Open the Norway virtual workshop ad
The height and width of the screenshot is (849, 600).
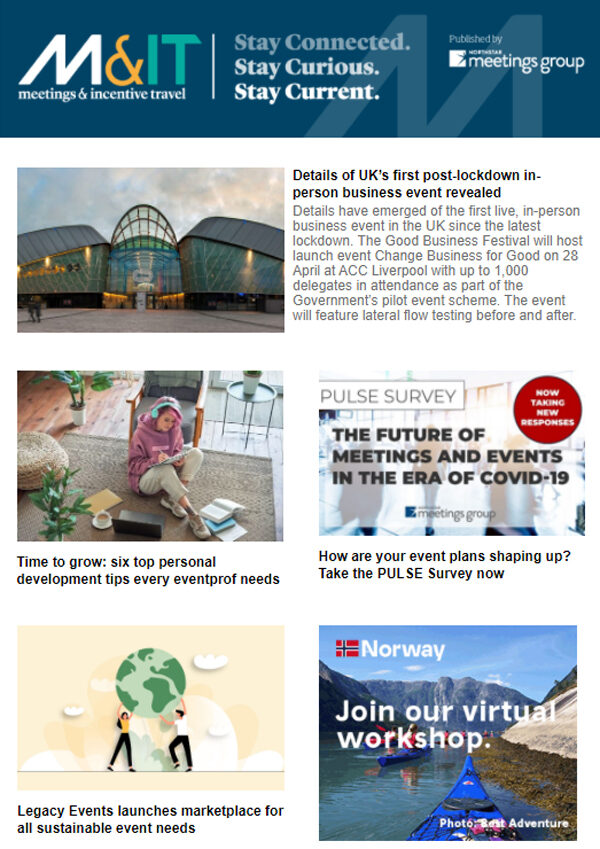(x=448, y=732)
